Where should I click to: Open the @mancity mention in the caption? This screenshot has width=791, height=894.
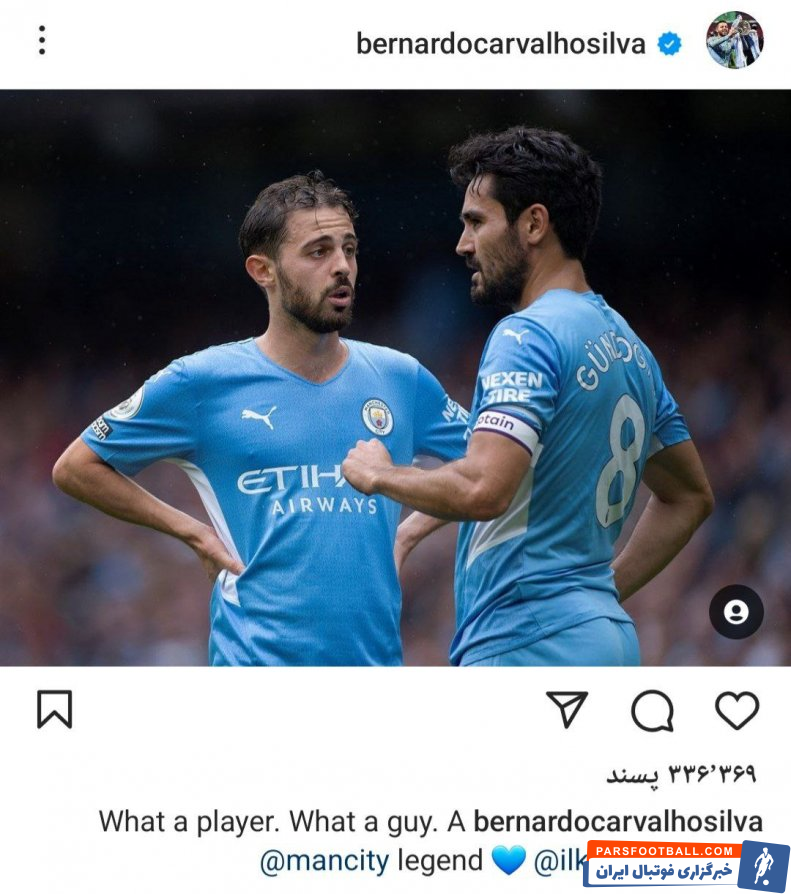pos(324,860)
